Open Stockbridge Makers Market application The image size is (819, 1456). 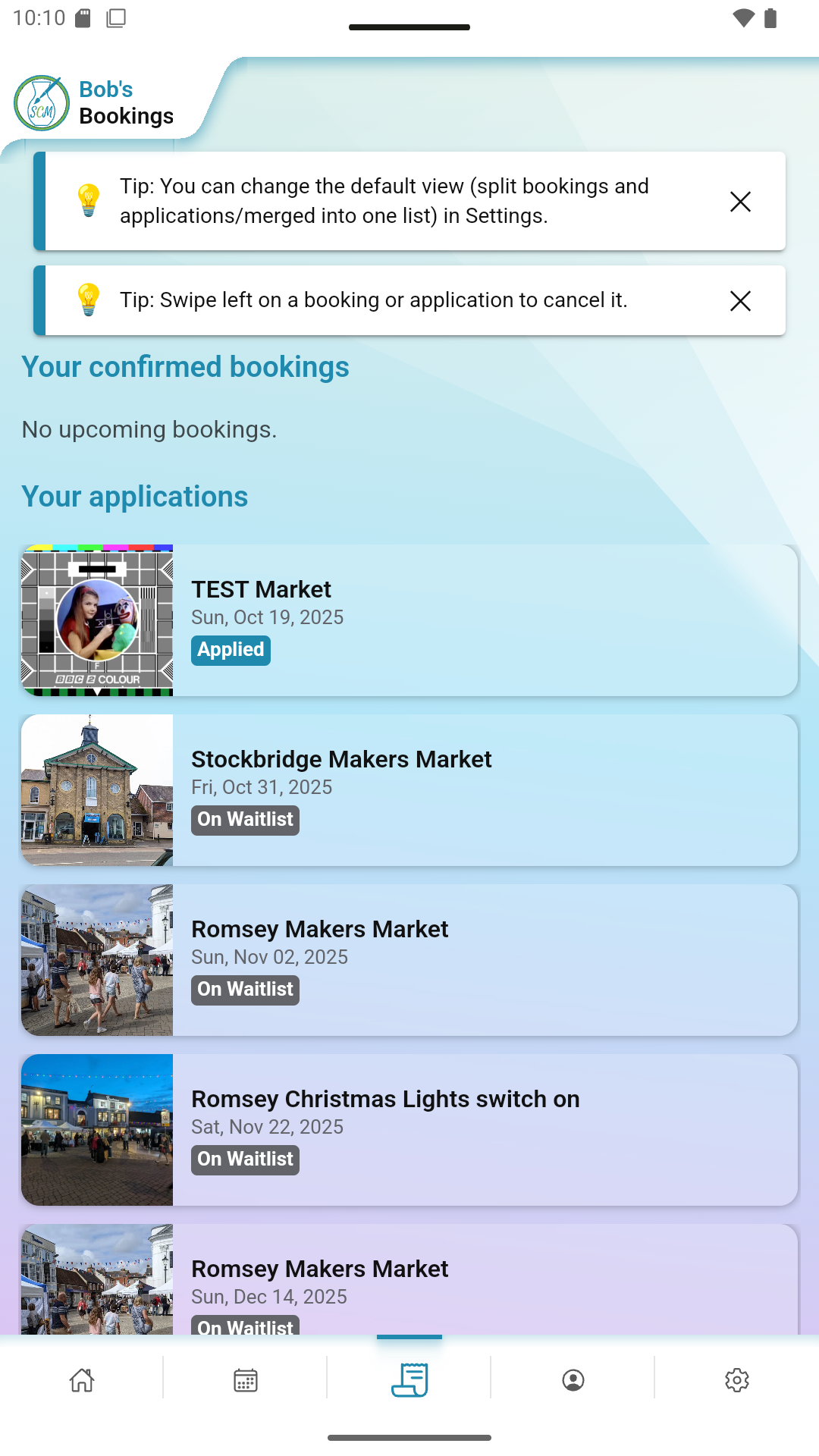409,790
